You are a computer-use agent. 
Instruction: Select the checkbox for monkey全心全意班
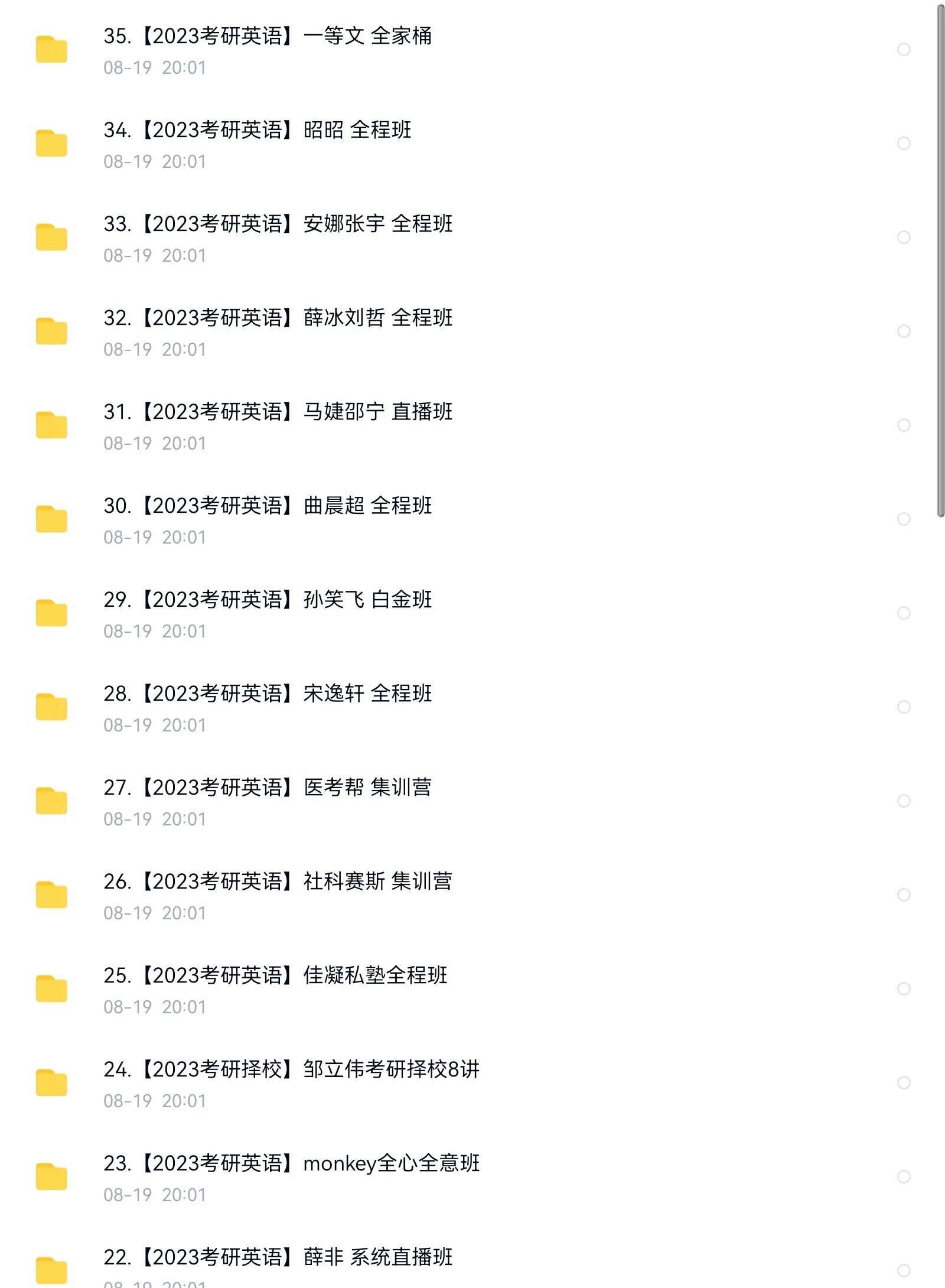pyautogui.click(x=903, y=1177)
